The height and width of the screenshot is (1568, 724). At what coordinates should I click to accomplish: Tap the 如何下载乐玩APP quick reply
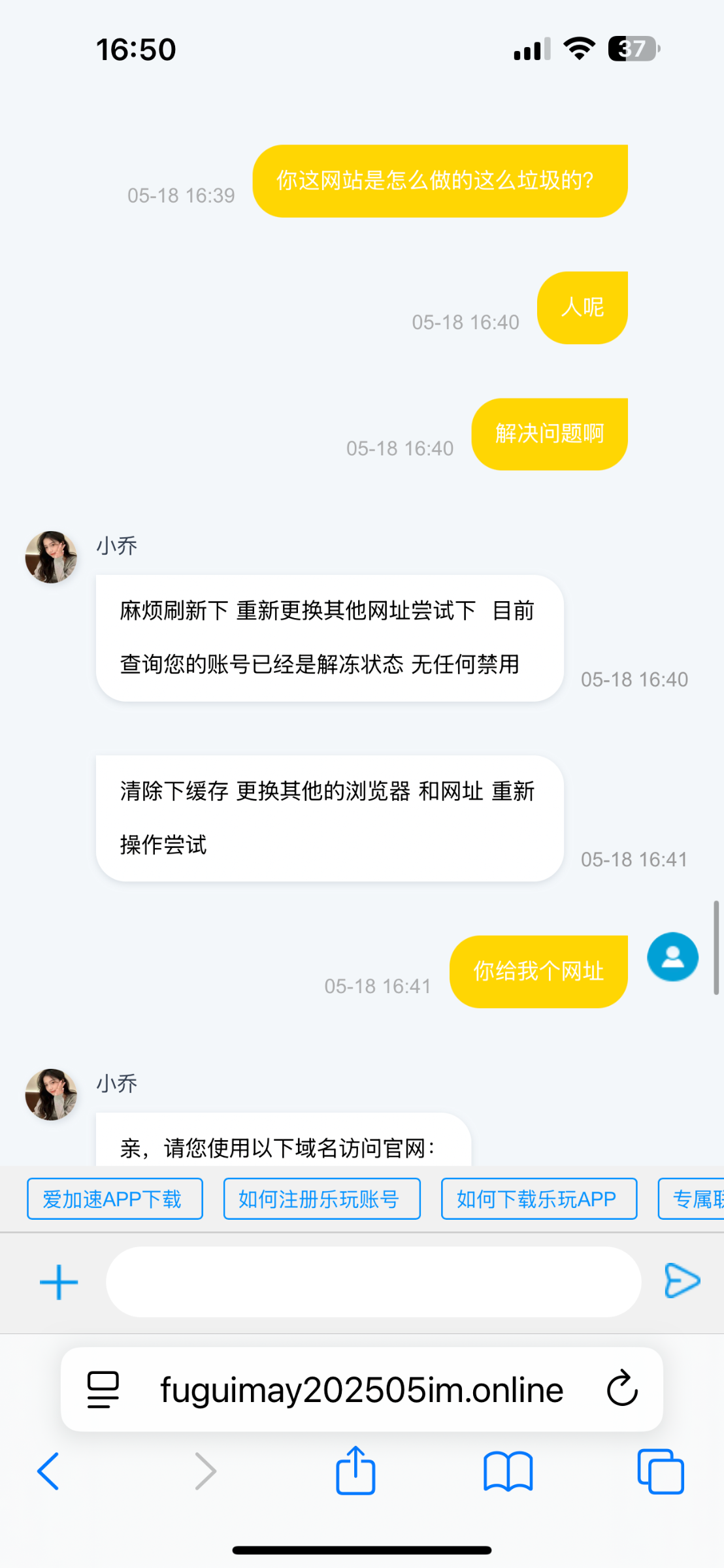(x=538, y=1199)
